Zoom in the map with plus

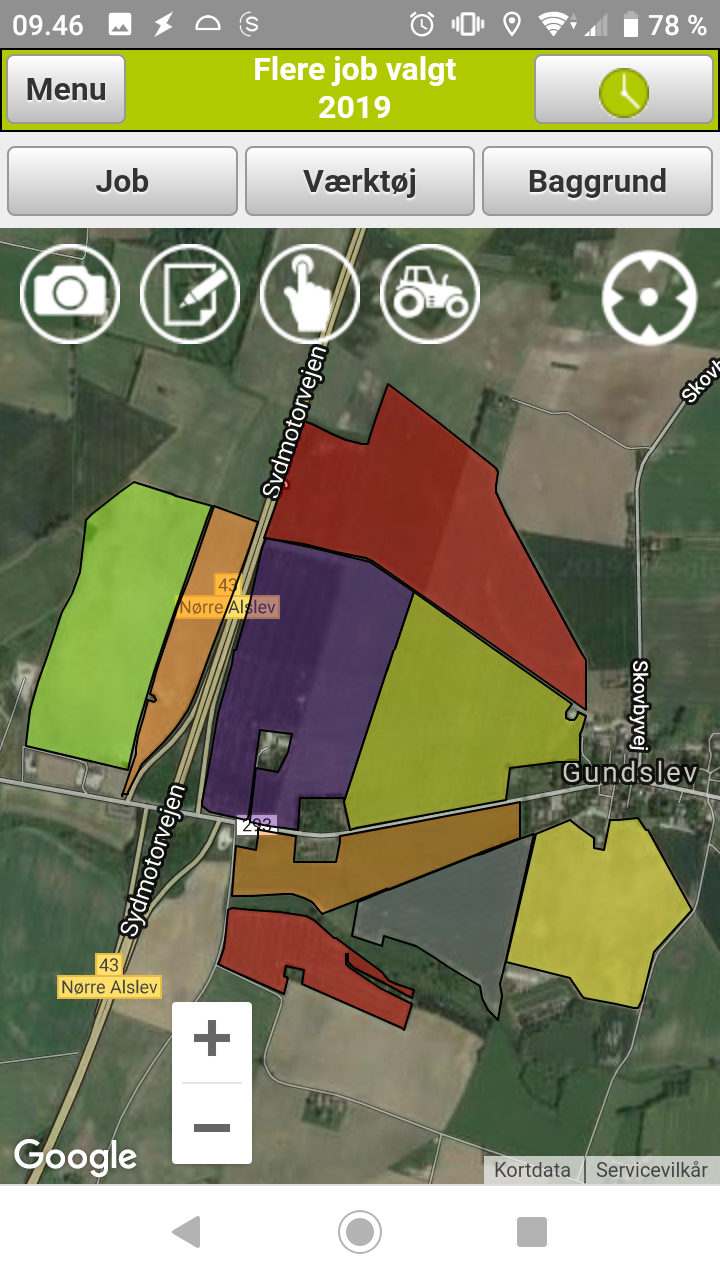[x=212, y=1041]
